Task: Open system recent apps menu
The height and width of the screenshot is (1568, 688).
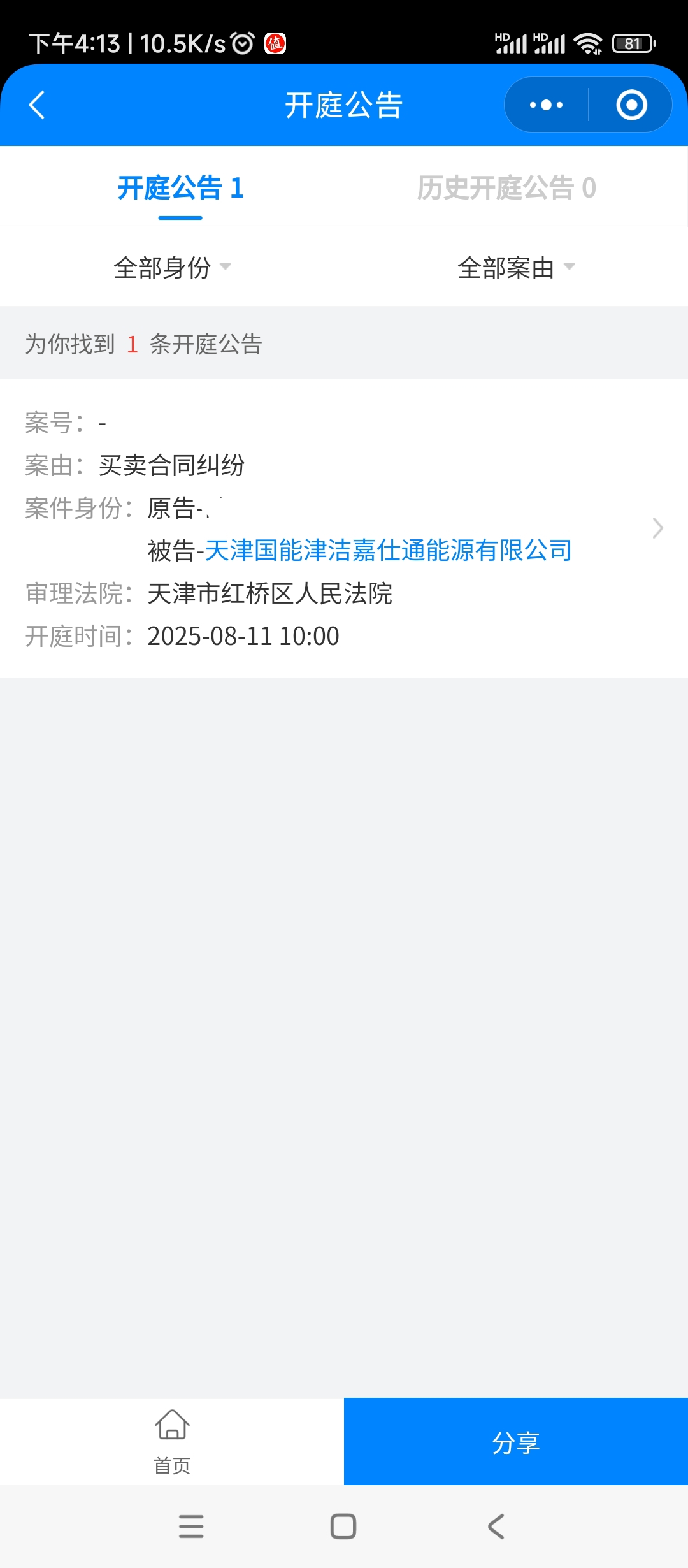Action: 191,1527
